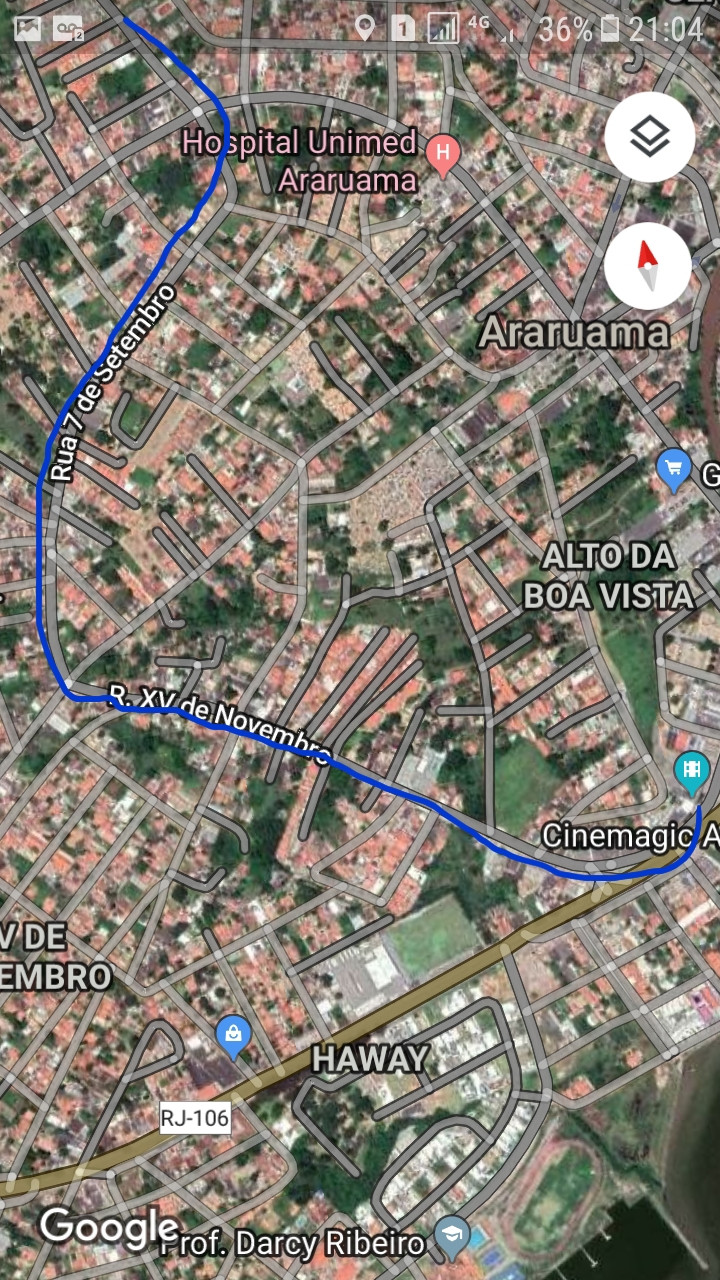Open the map layers button
The height and width of the screenshot is (1280, 720).
pos(649,138)
